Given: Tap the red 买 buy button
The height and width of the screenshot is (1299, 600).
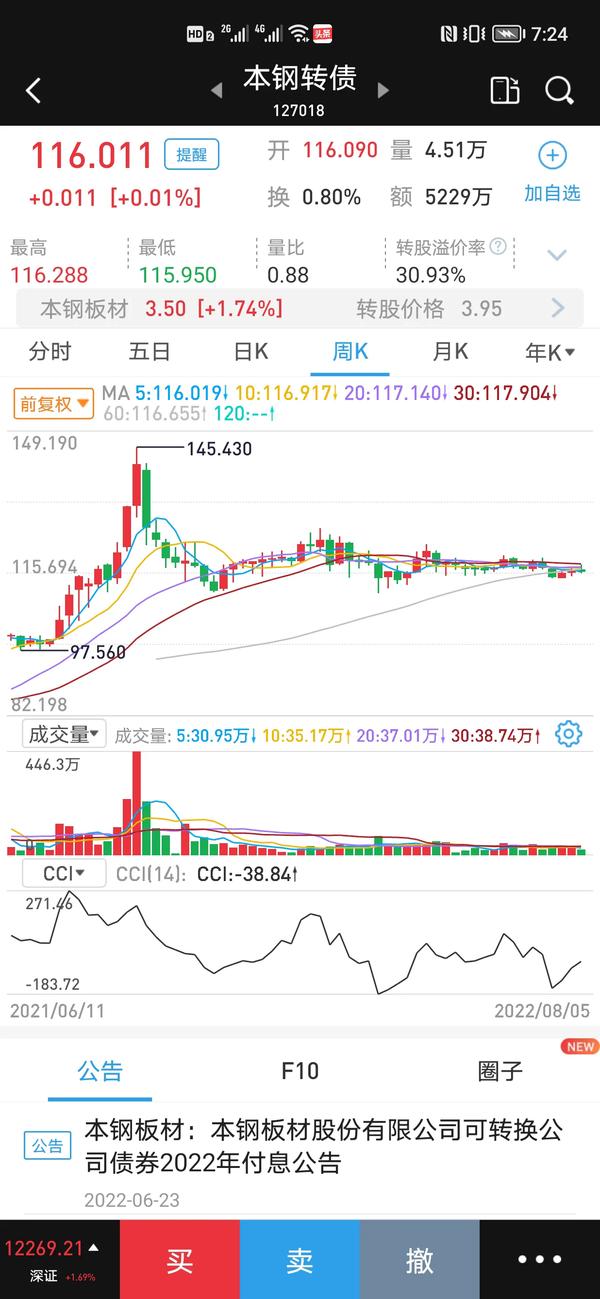Looking at the screenshot, I should click(180, 1259).
